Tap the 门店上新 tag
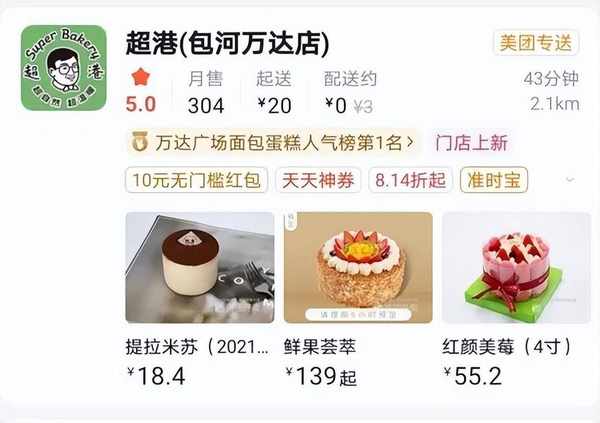This screenshot has width=600, height=423. (471, 142)
